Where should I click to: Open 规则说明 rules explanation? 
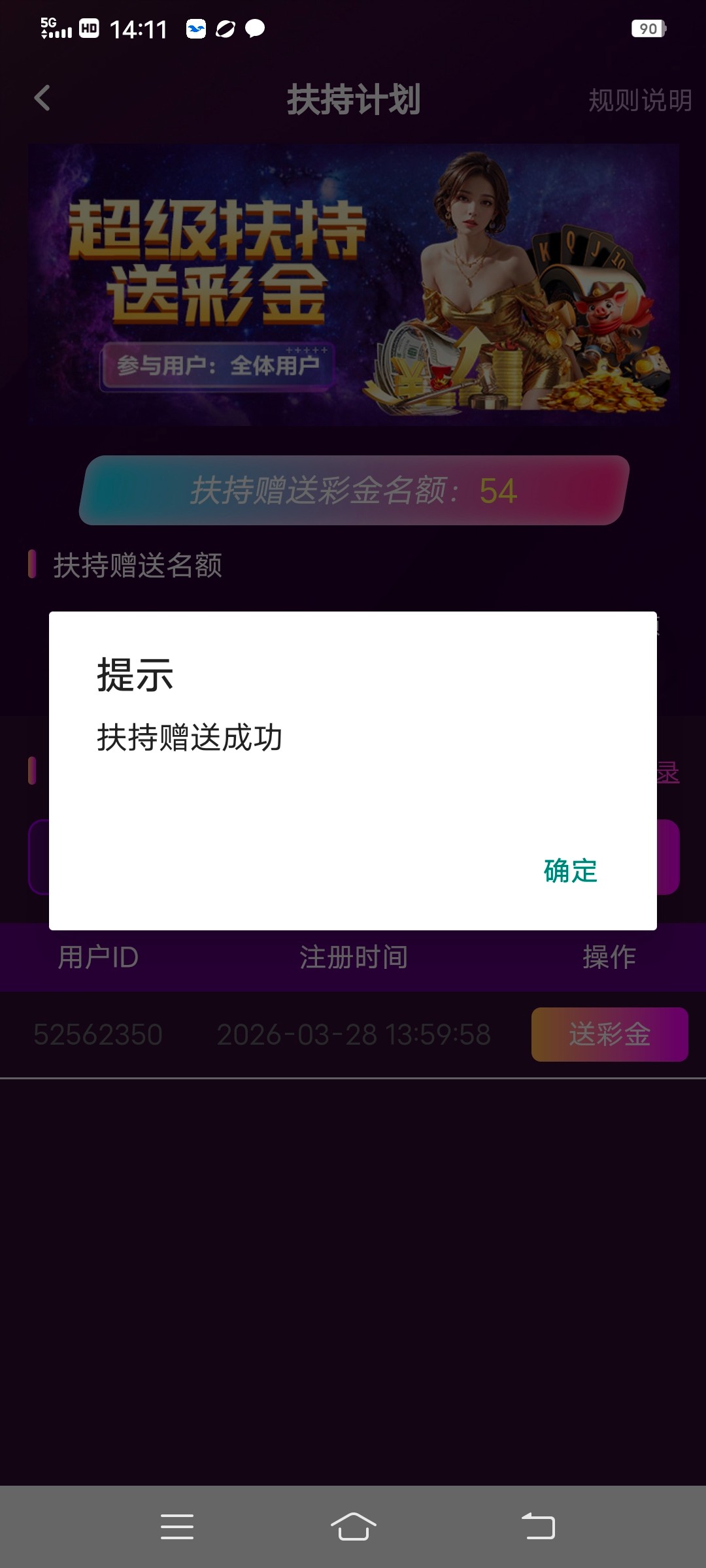pyautogui.click(x=639, y=100)
